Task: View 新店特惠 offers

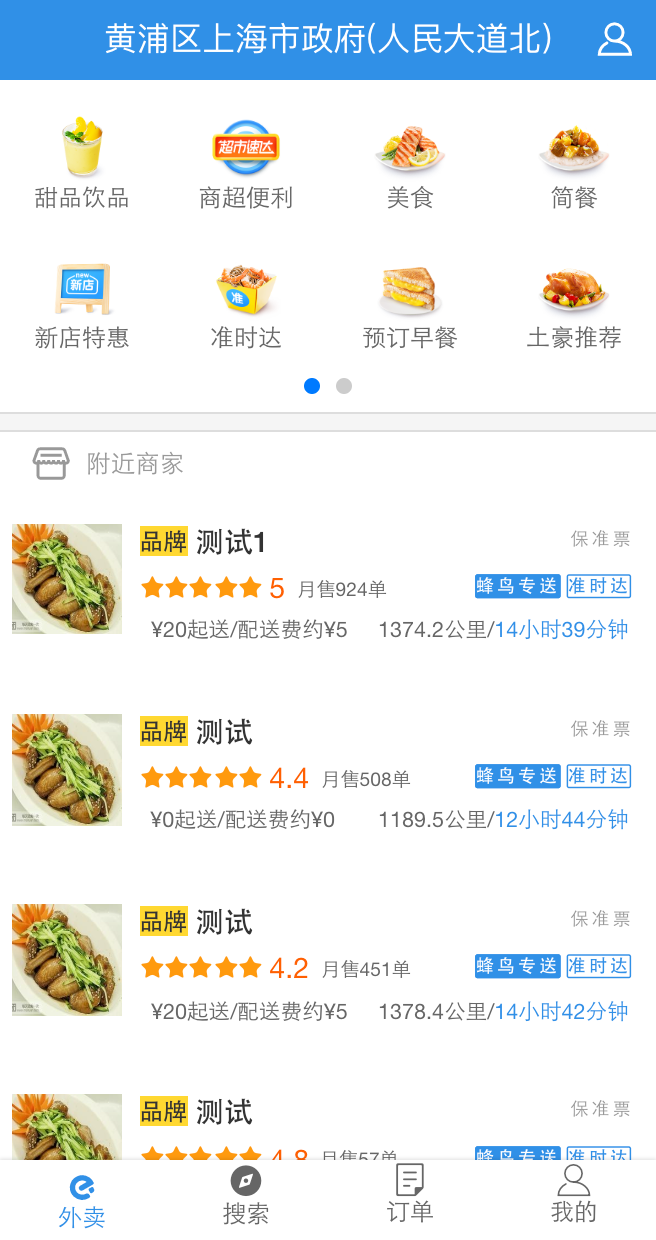Action: pyautogui.click(x=82, y=305)
